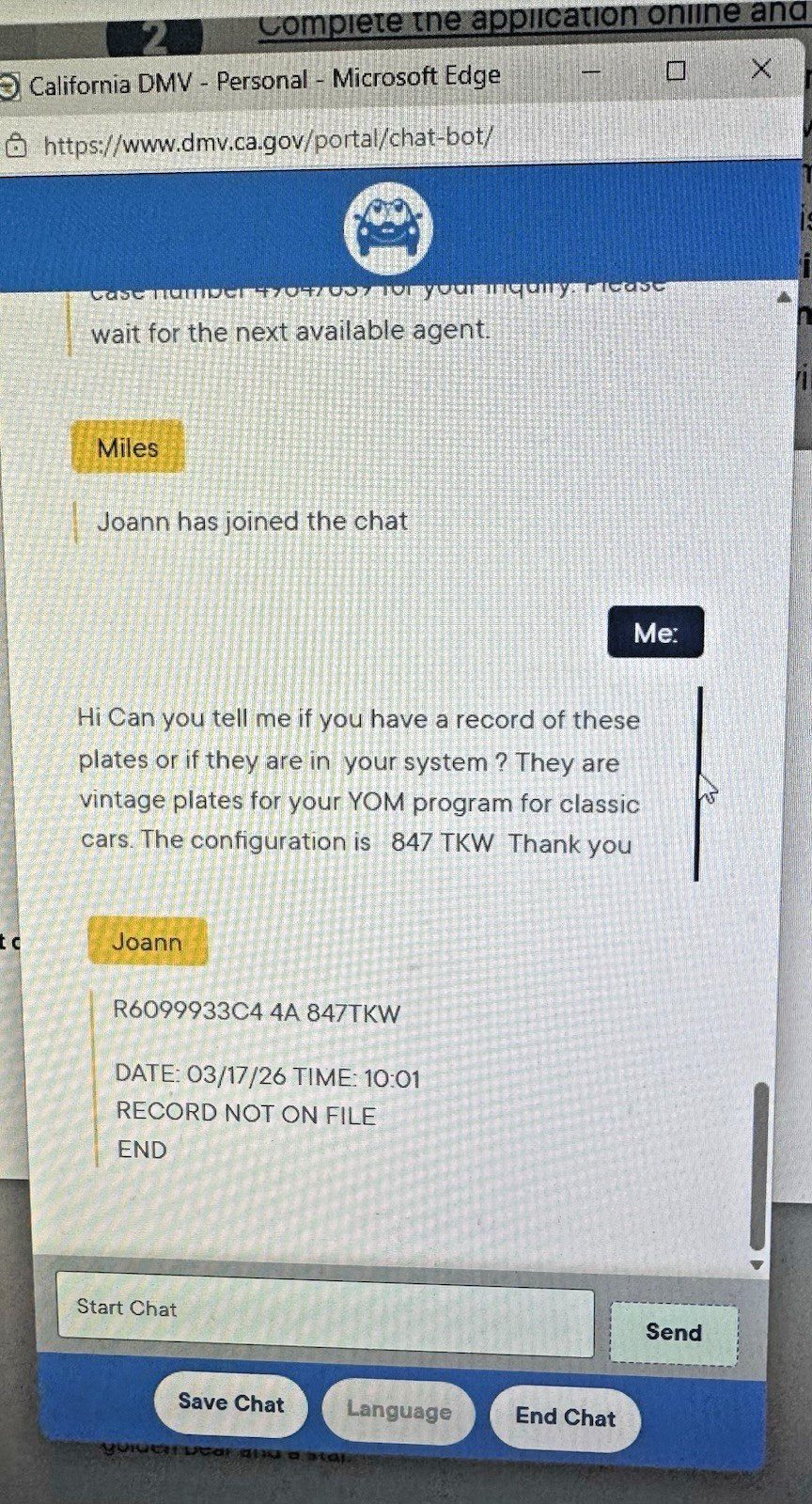End Chat with the agent
This screenshot has width=812, height=1504.
(565, 1418)
